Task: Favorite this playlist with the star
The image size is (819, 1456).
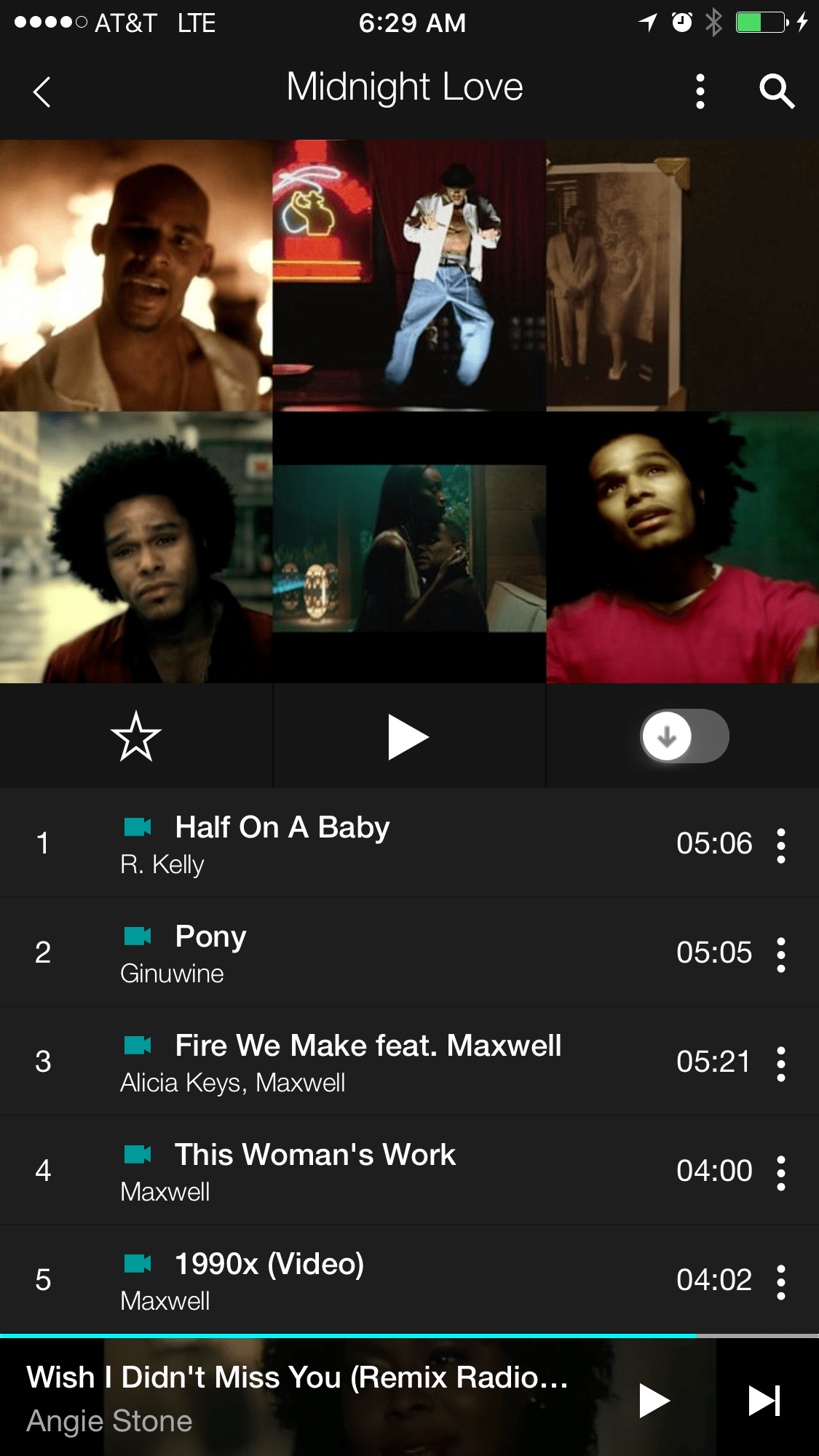Action: tap(136, 736)
